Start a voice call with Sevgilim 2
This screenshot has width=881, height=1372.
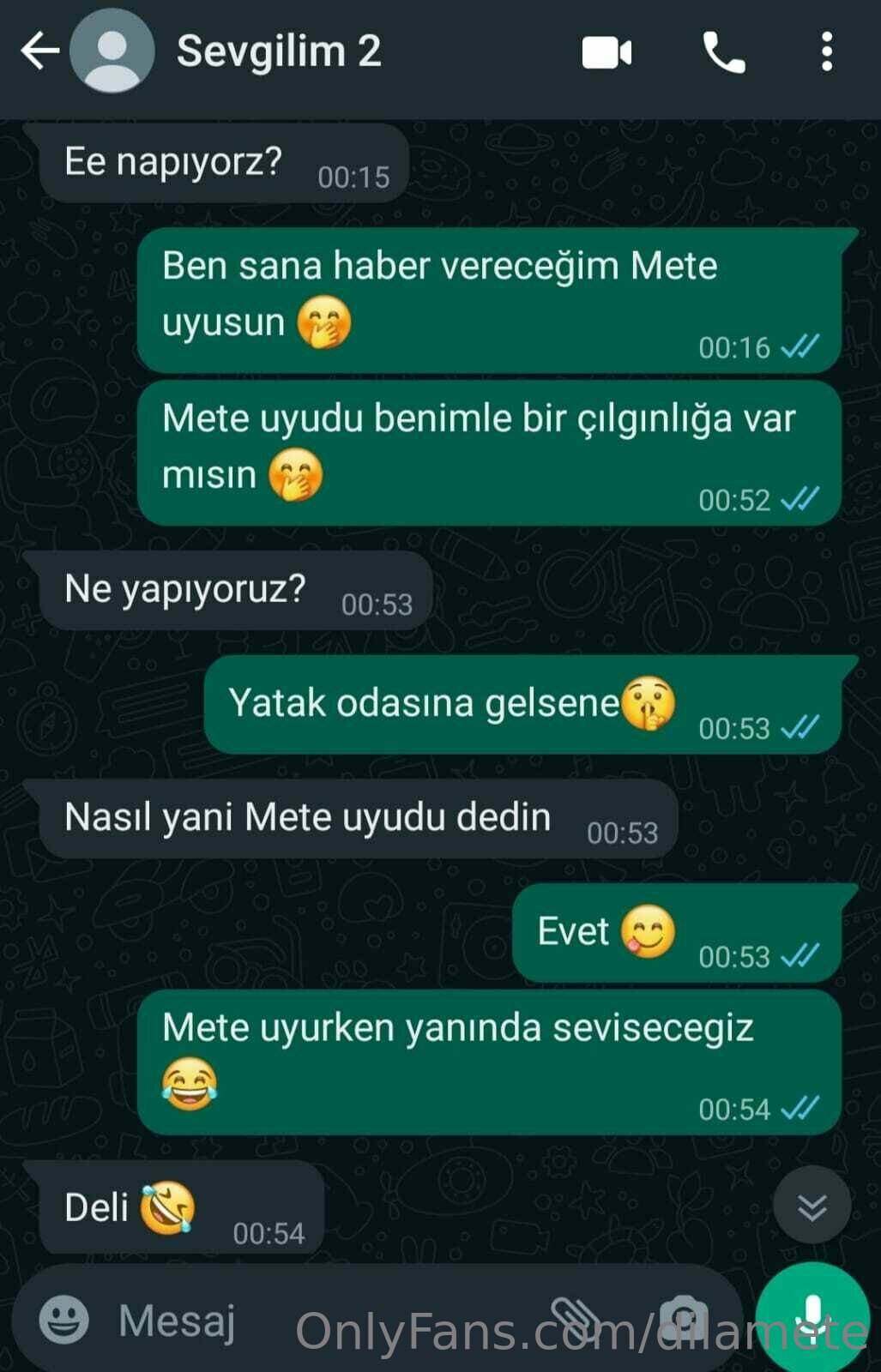click(x=723, y=53)
